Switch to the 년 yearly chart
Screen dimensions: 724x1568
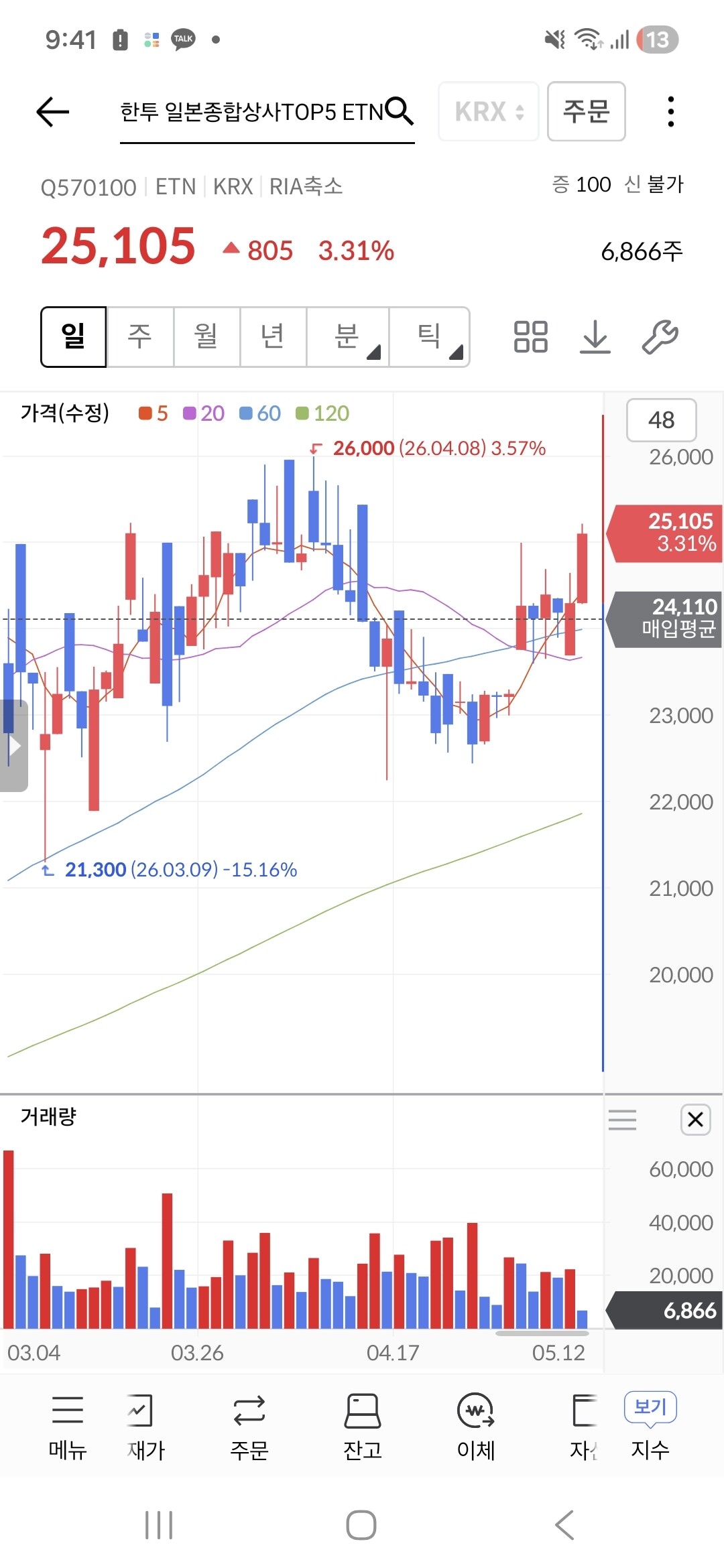(273, 336)
